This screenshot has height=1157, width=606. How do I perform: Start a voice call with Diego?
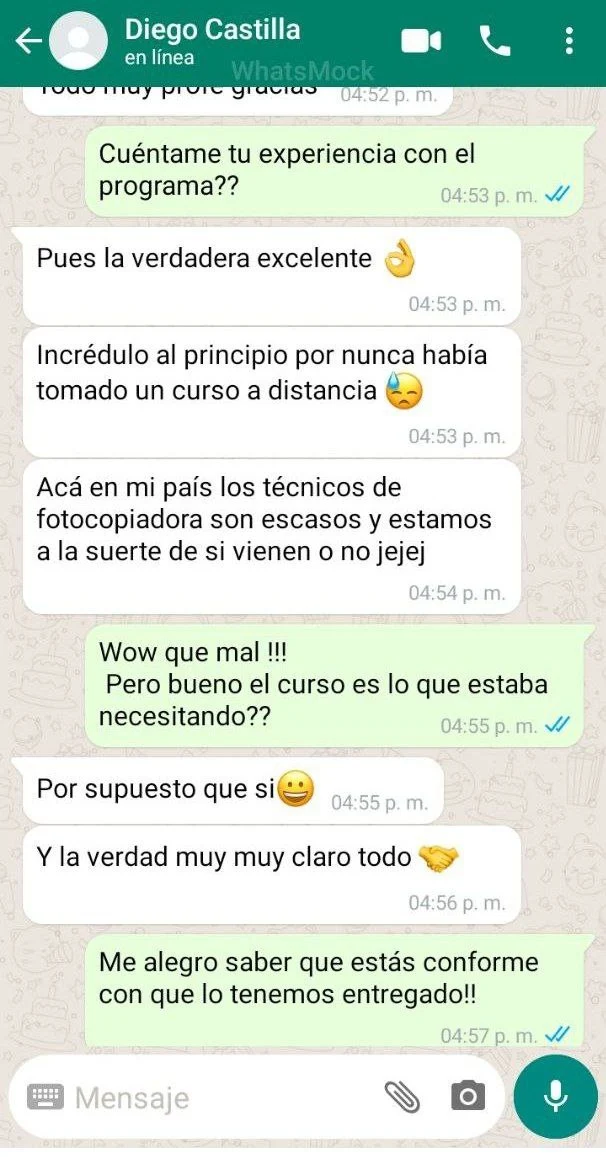point(495,41)
